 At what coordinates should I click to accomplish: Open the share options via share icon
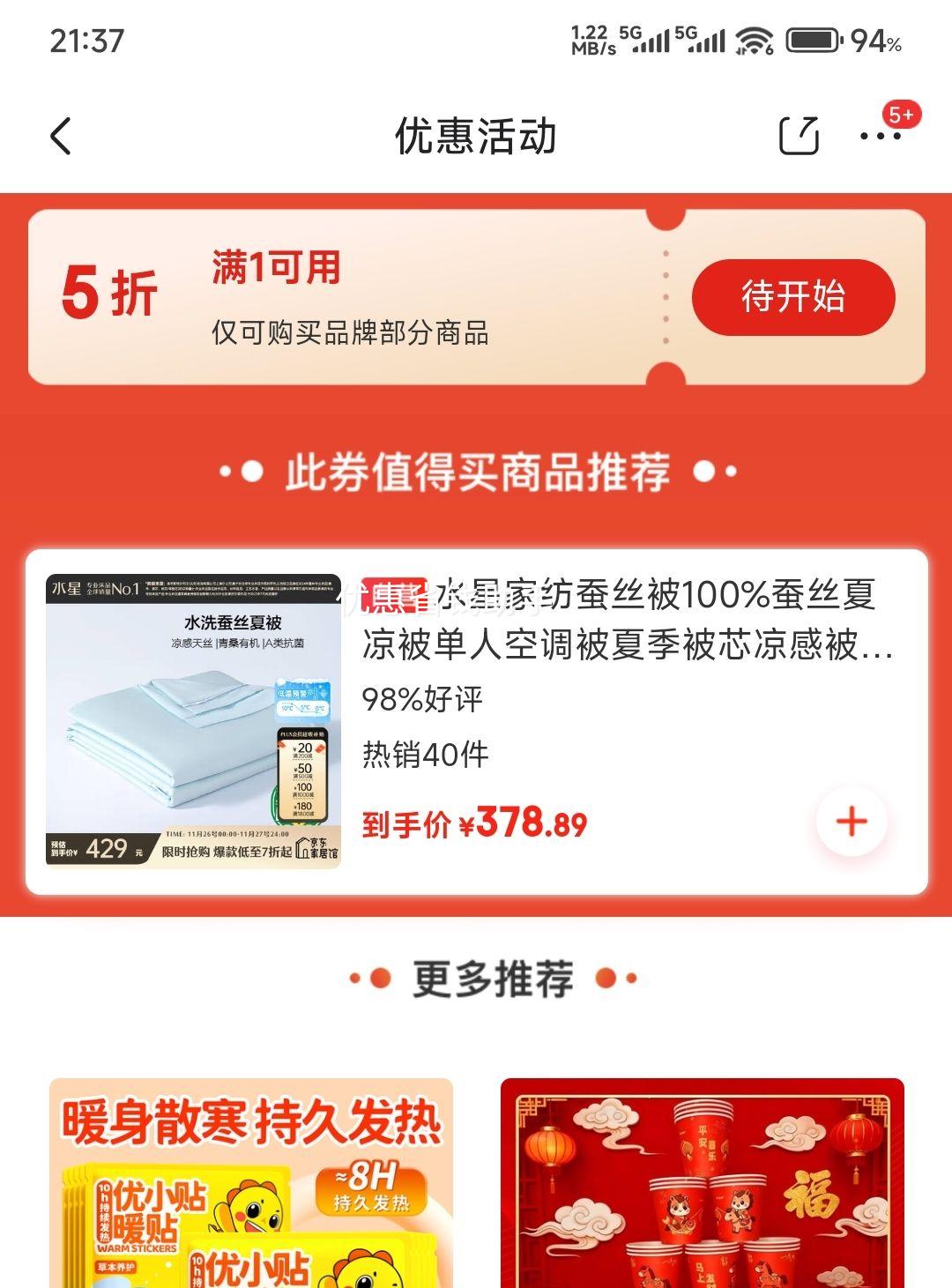[x=799, y=137]
